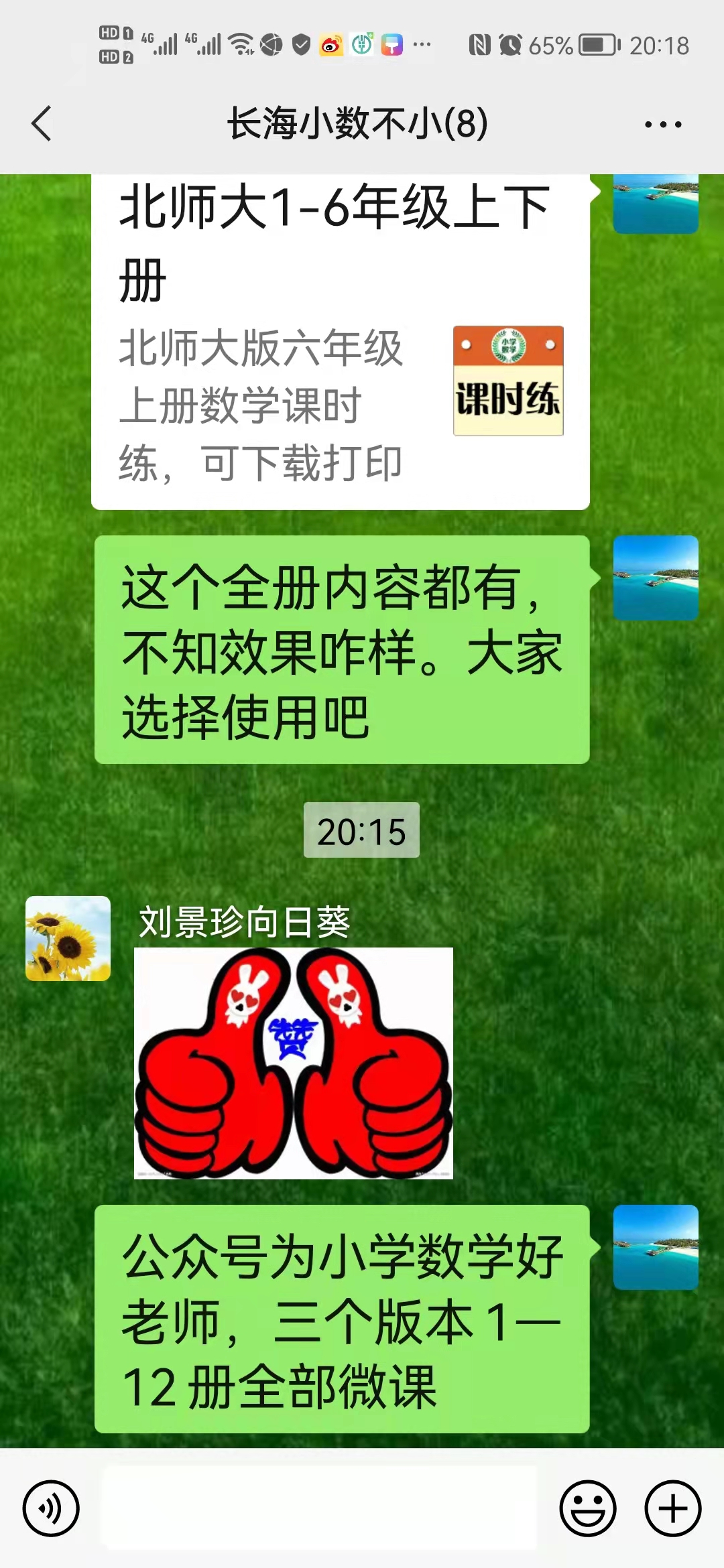Focus the message text field
This screenshot has height=1568, width=724.
319,1508
